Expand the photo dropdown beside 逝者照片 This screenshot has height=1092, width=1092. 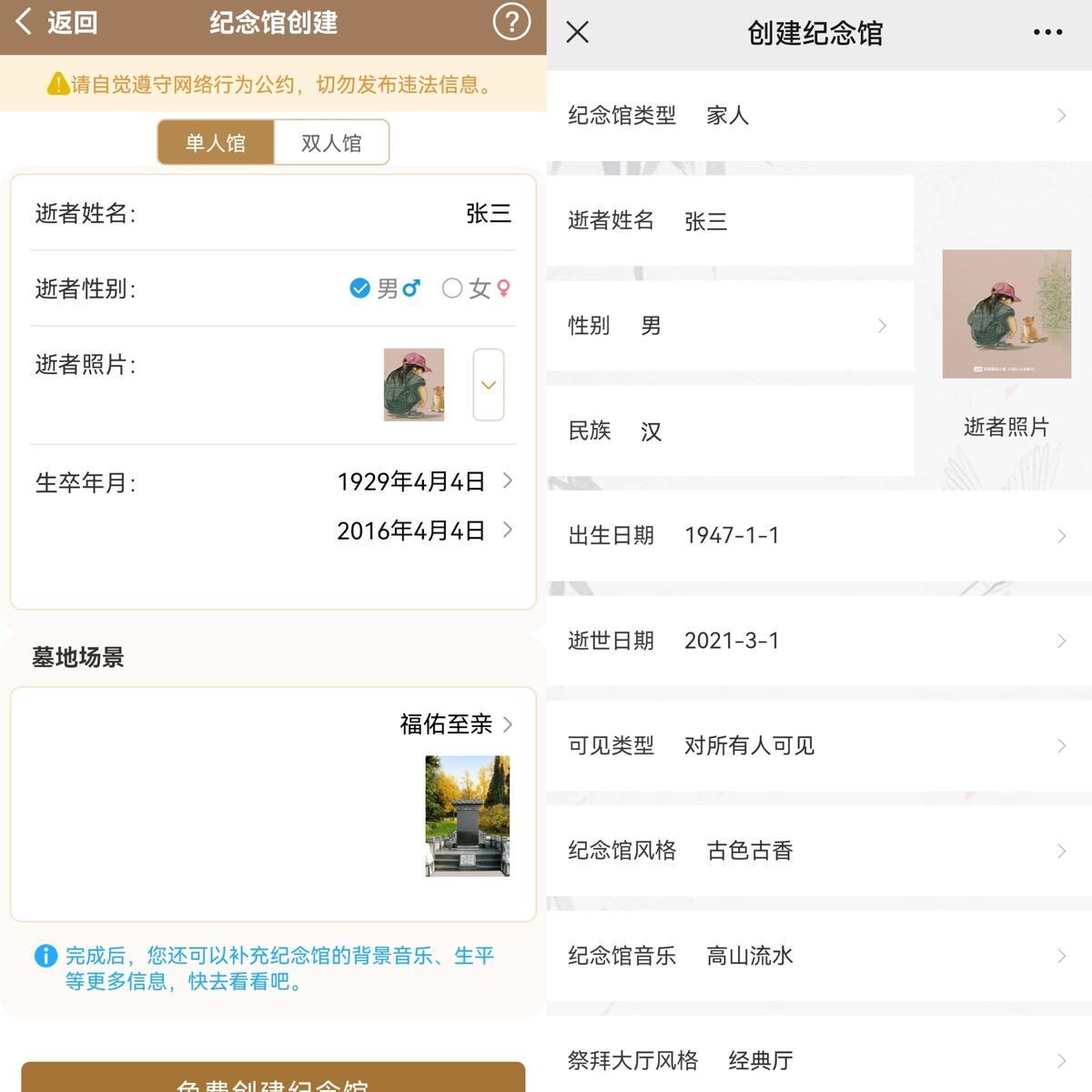coord(488,385)
